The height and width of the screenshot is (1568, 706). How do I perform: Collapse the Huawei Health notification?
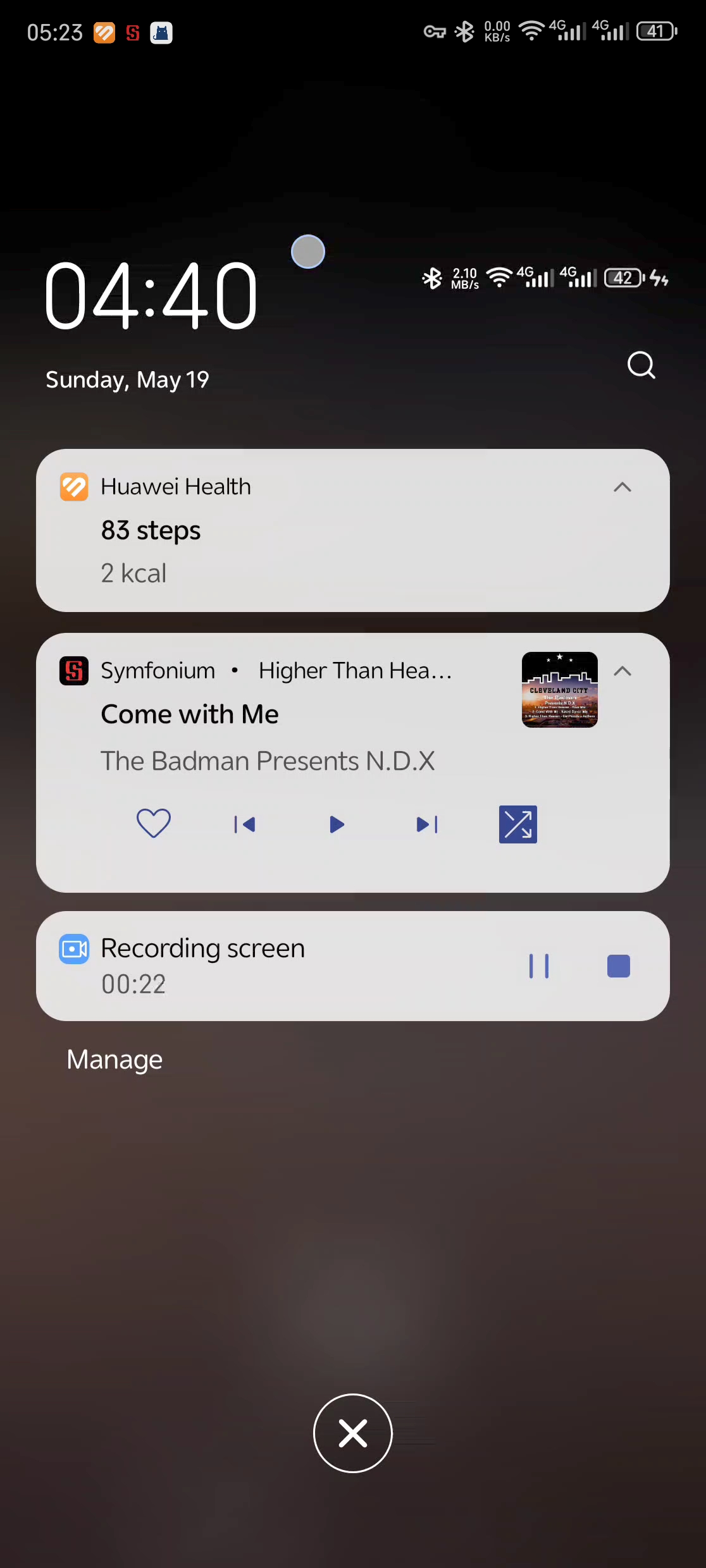point(622,487)
